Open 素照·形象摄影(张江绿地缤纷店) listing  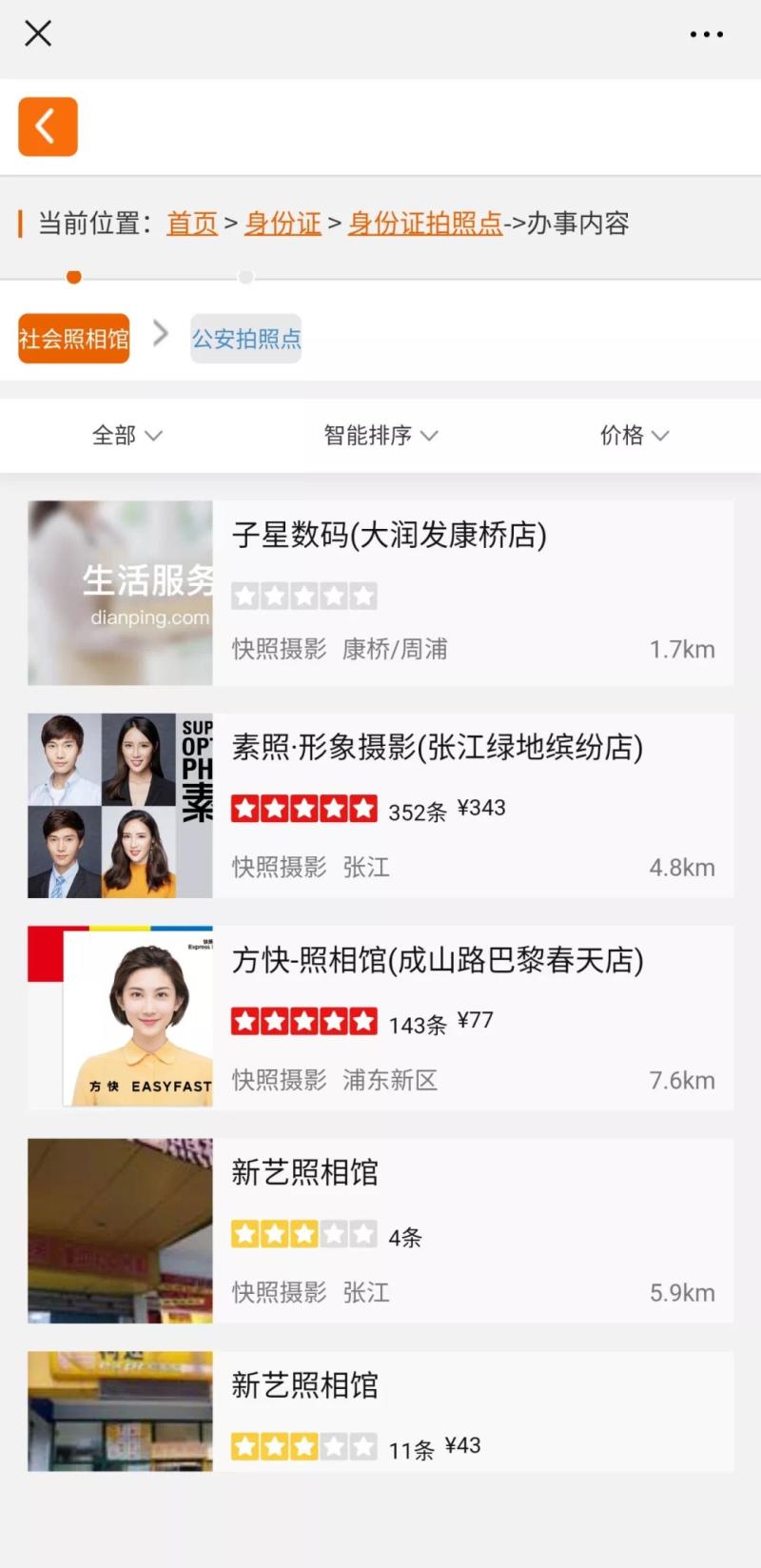380,806
